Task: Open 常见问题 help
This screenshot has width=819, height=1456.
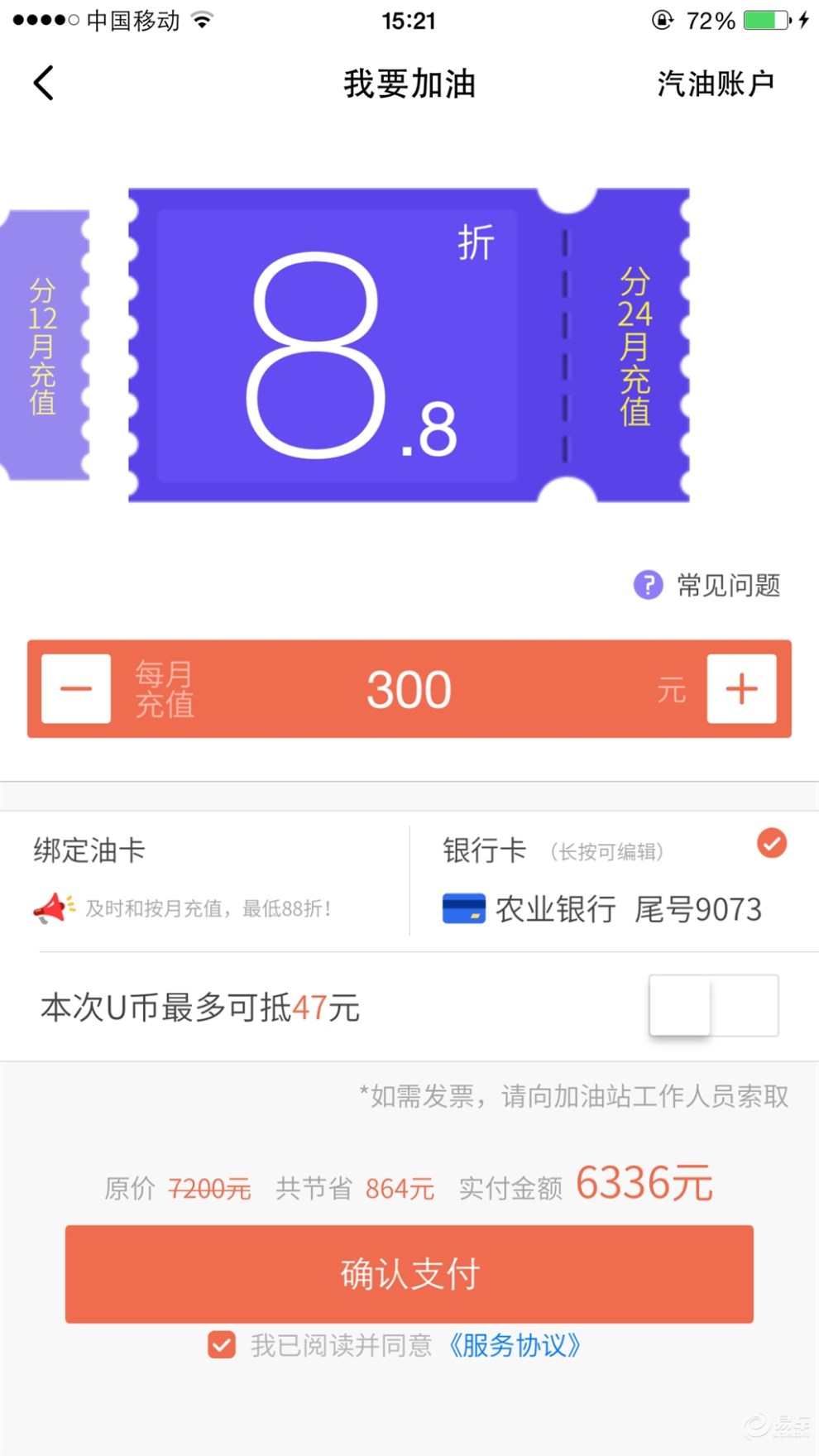Action: point(708,585)
